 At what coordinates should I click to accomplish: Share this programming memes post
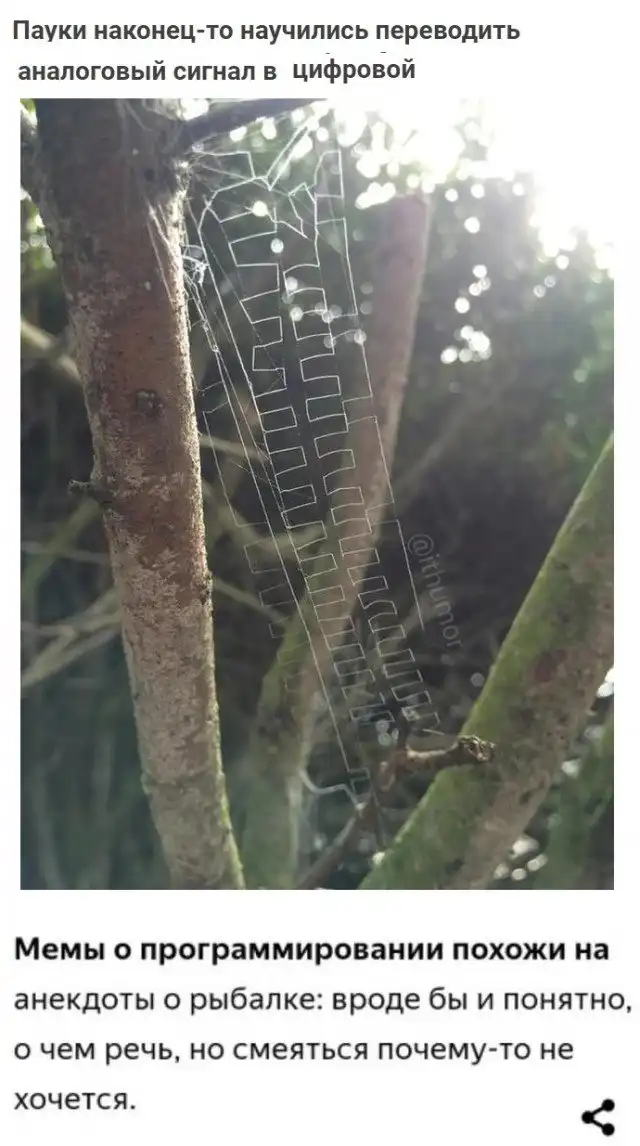click(x=598, y=1116)
